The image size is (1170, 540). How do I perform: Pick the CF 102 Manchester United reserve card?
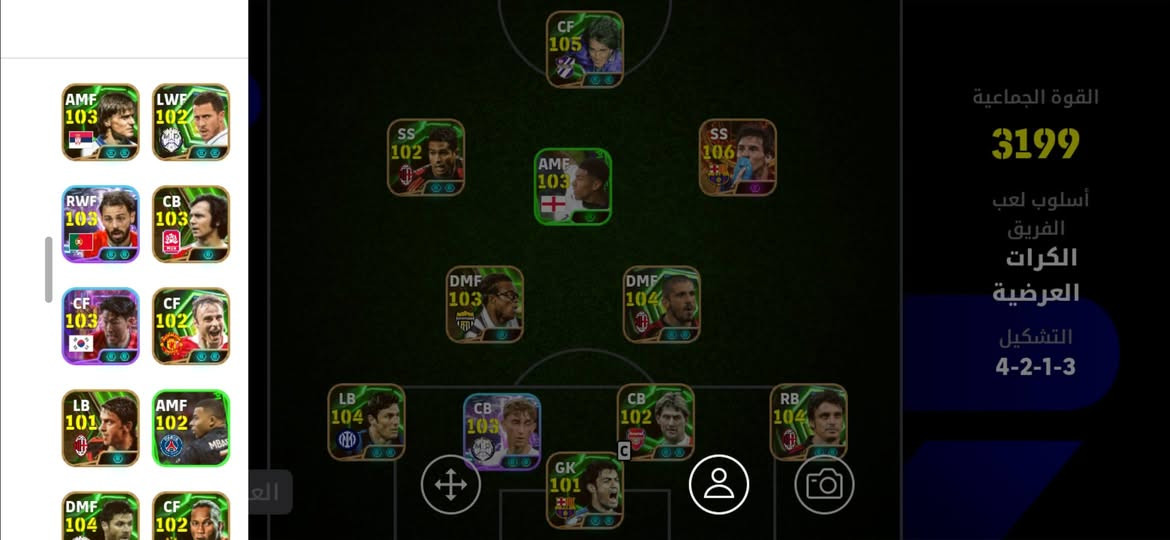(191, 326)
